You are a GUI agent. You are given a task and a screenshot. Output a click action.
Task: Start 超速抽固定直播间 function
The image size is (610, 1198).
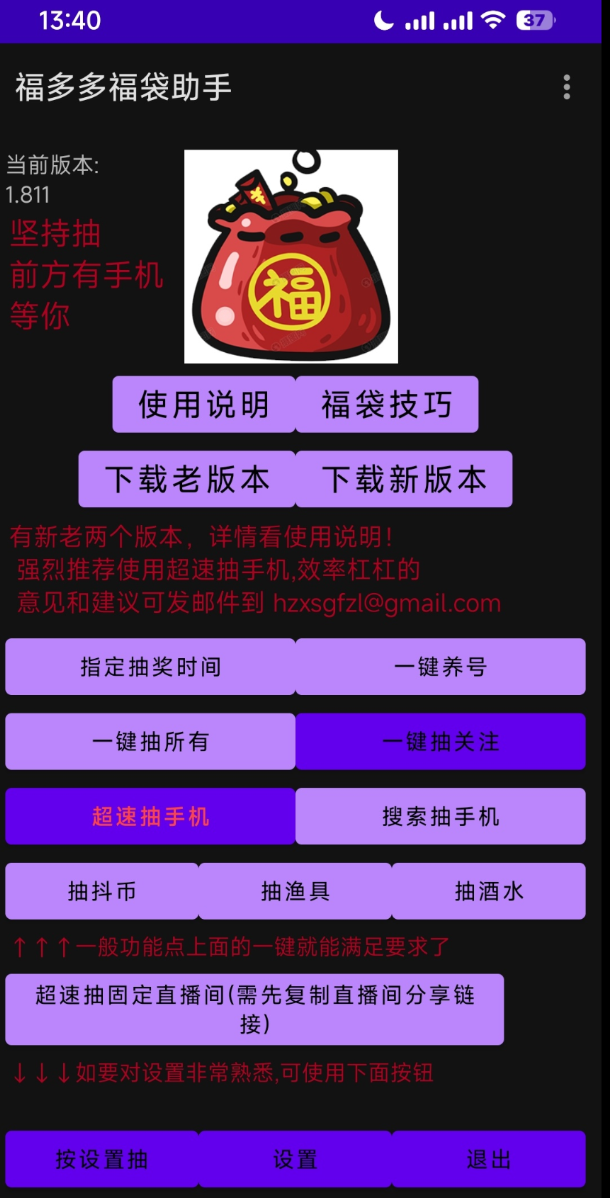click(254, 1009)
